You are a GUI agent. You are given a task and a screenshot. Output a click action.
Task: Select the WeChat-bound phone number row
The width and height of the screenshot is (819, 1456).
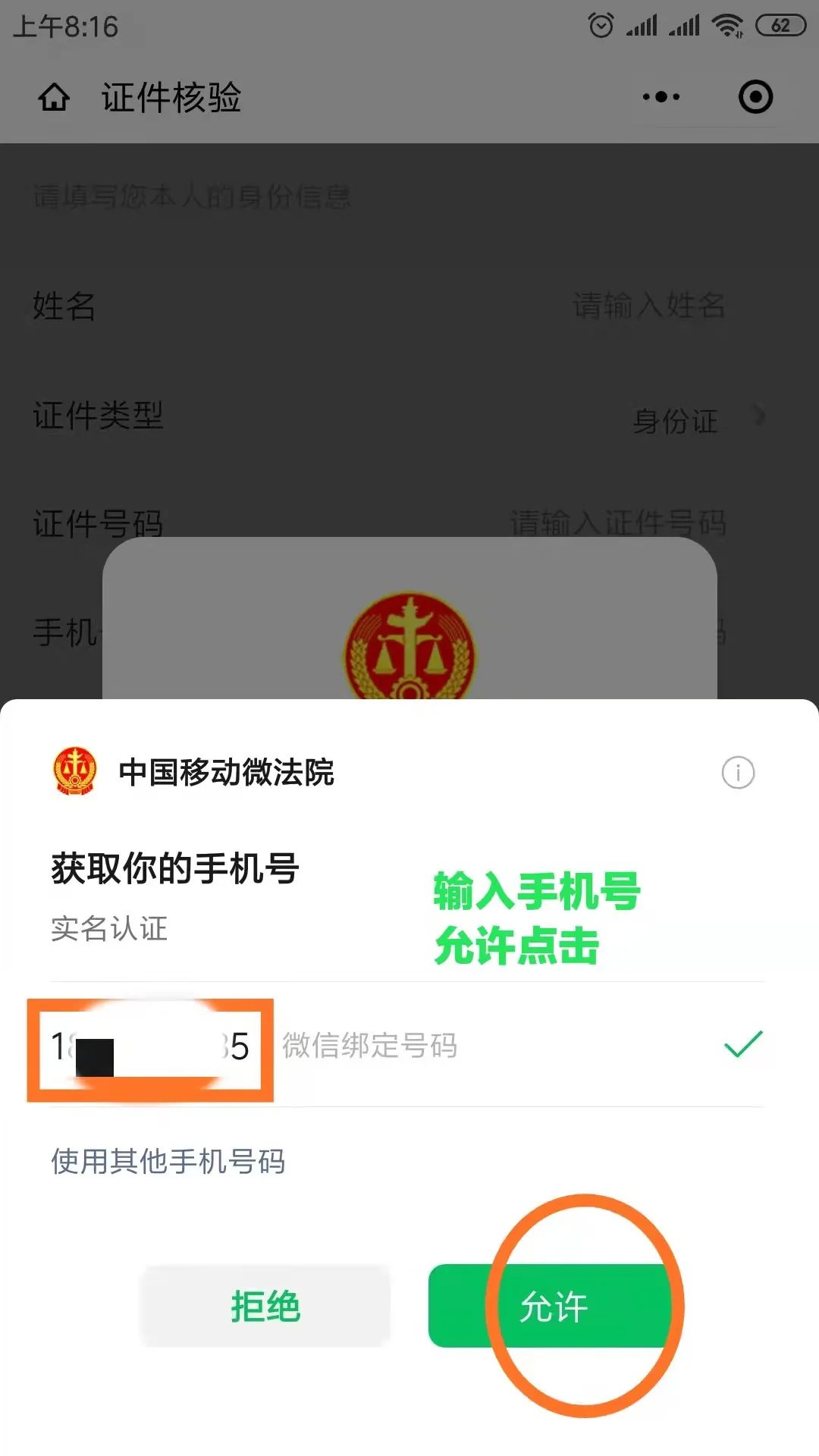click(407, 1045)
